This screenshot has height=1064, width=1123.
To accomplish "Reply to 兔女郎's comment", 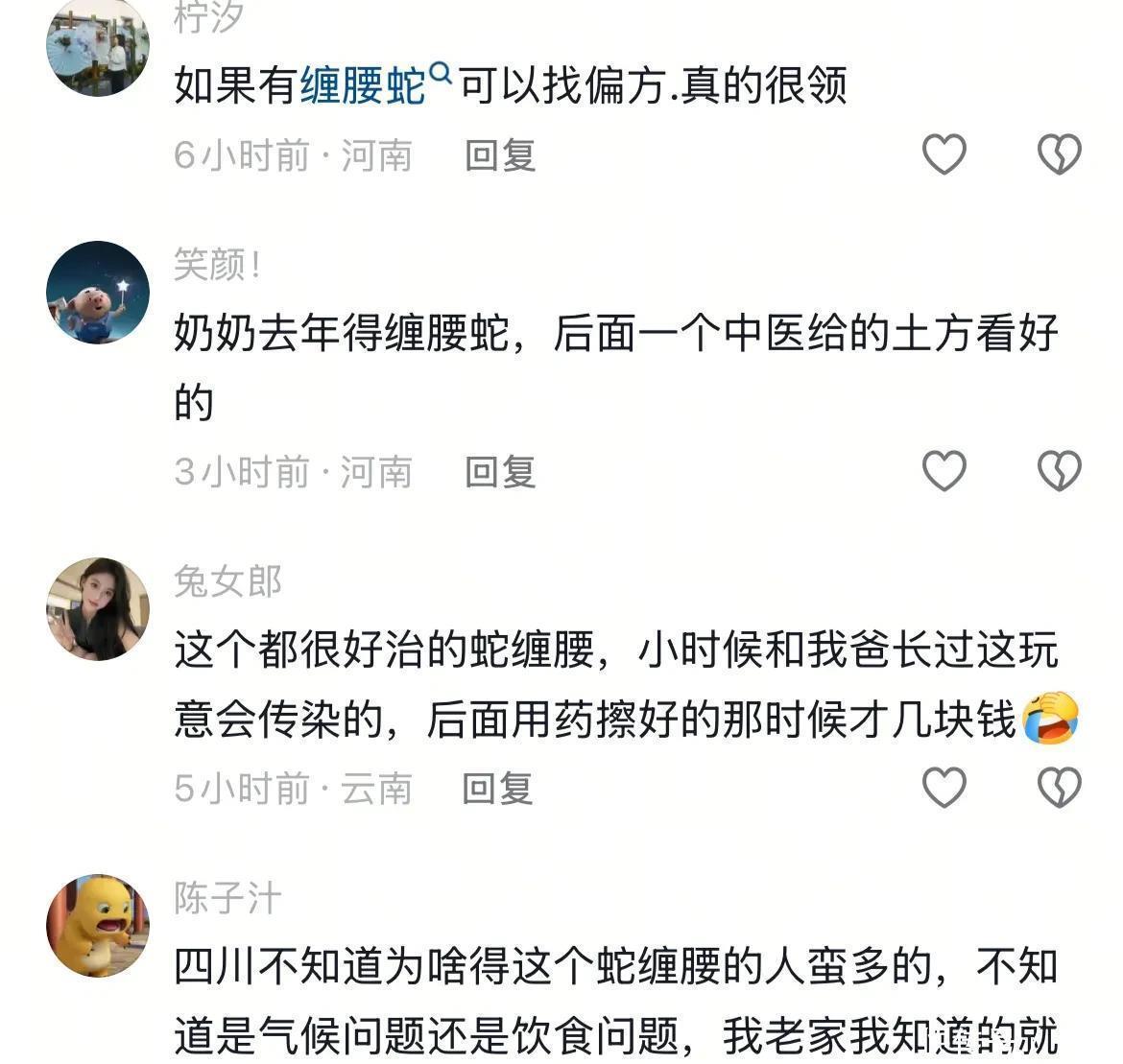I will (497, 789).
